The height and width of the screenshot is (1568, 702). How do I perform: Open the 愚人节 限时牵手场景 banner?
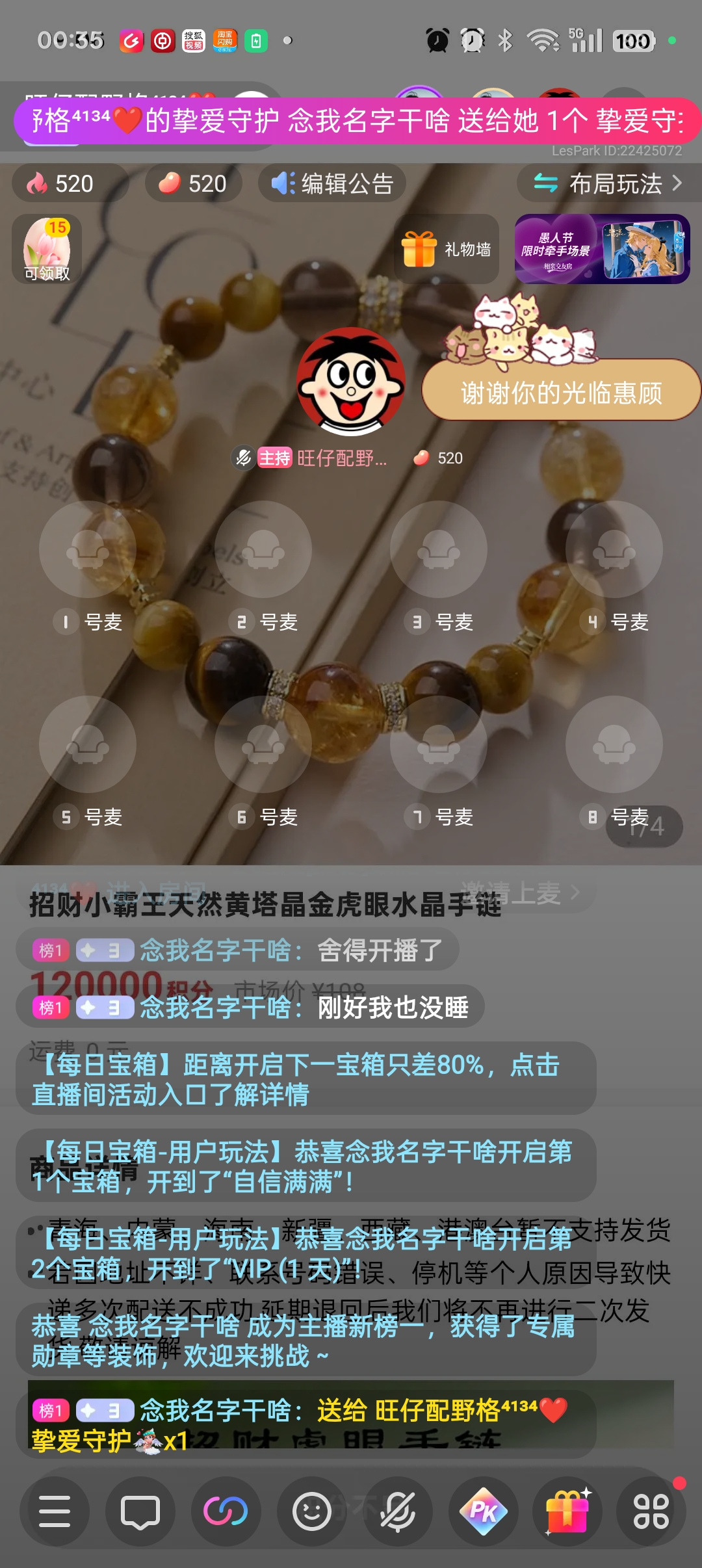[602, 249]
